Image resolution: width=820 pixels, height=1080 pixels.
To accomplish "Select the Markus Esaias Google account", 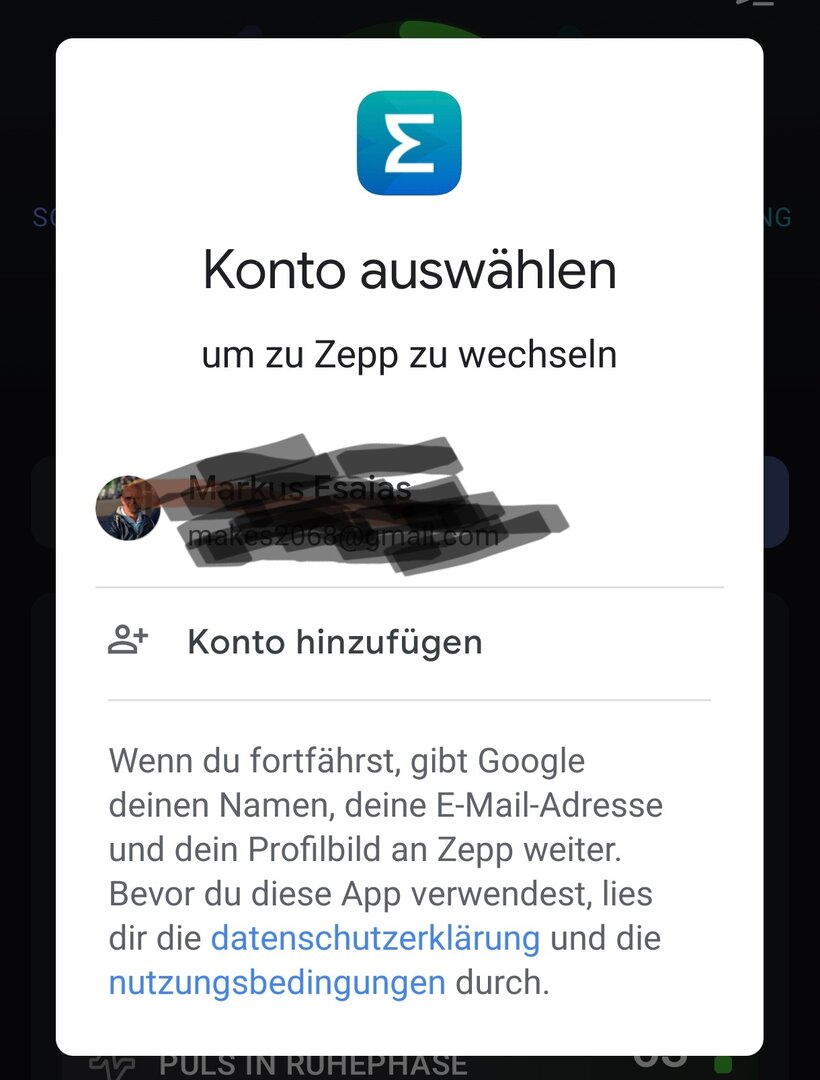I will click(340, 510).
